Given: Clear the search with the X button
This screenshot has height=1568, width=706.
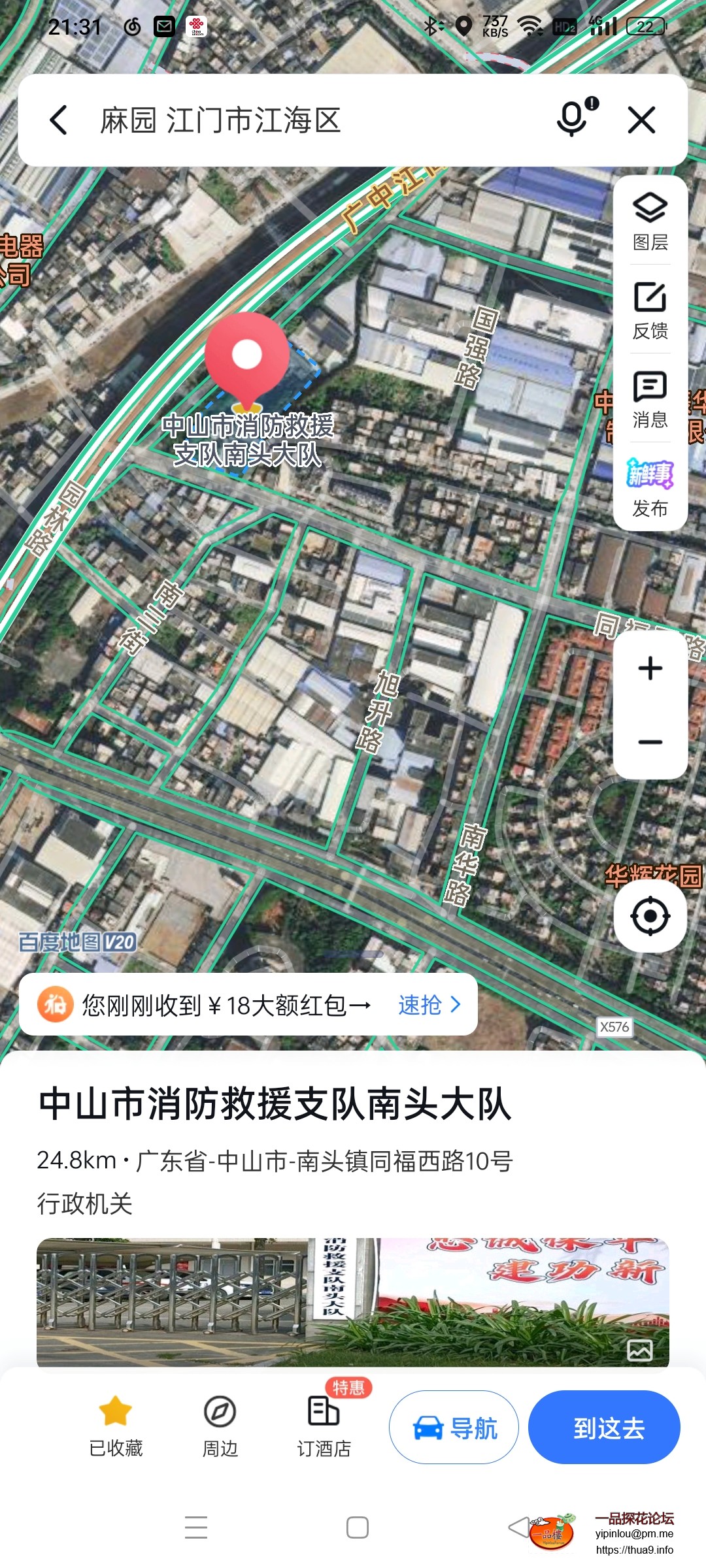Looking at the screenshot, I should 642,120.
